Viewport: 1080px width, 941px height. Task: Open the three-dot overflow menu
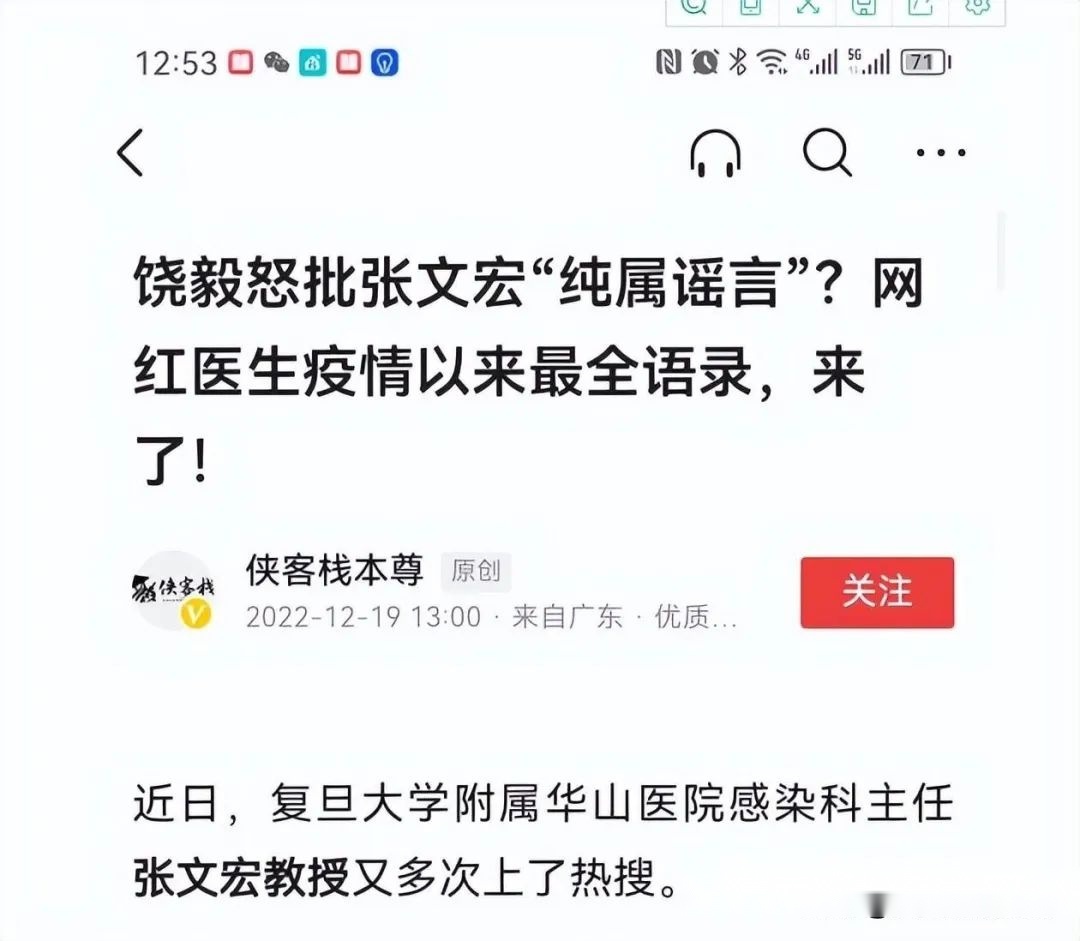pyautogui.click(x=941, y=154)
